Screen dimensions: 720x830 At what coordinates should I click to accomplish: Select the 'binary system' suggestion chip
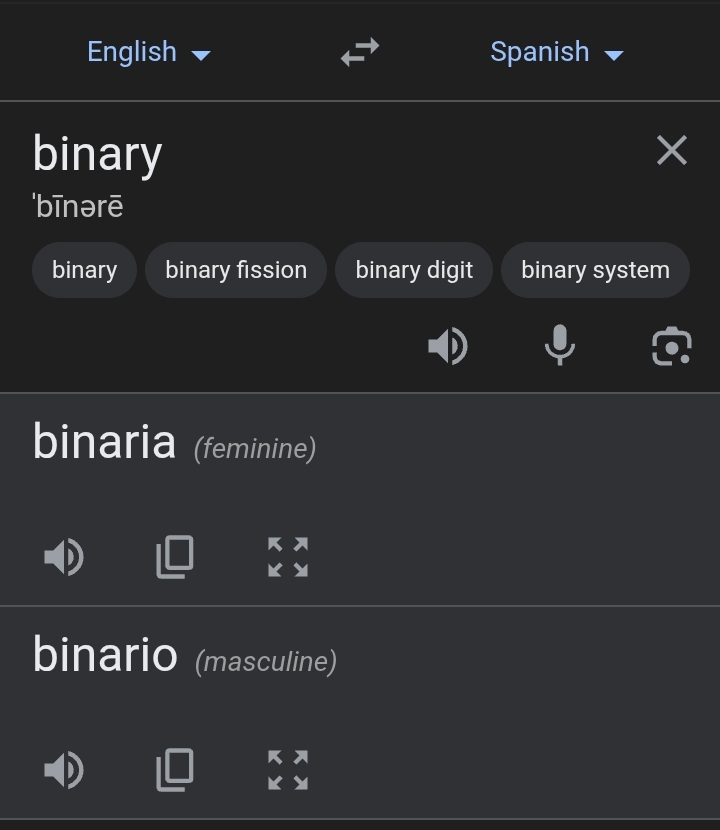click(x=595, y=270)
